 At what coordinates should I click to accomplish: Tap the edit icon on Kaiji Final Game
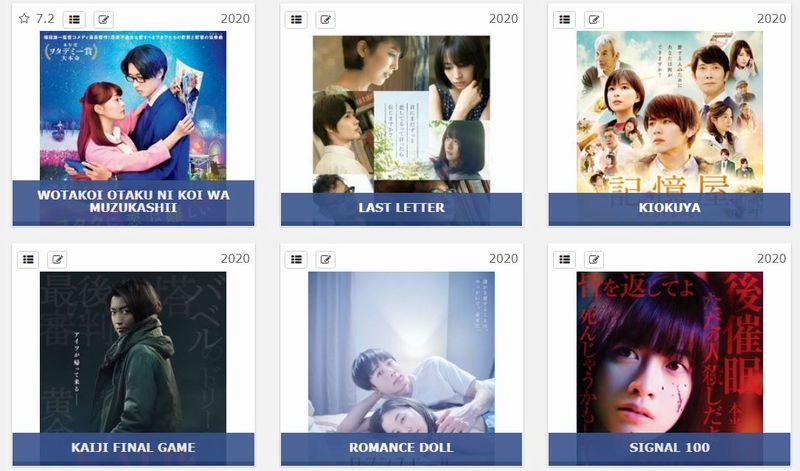click(x=58, y=259)
